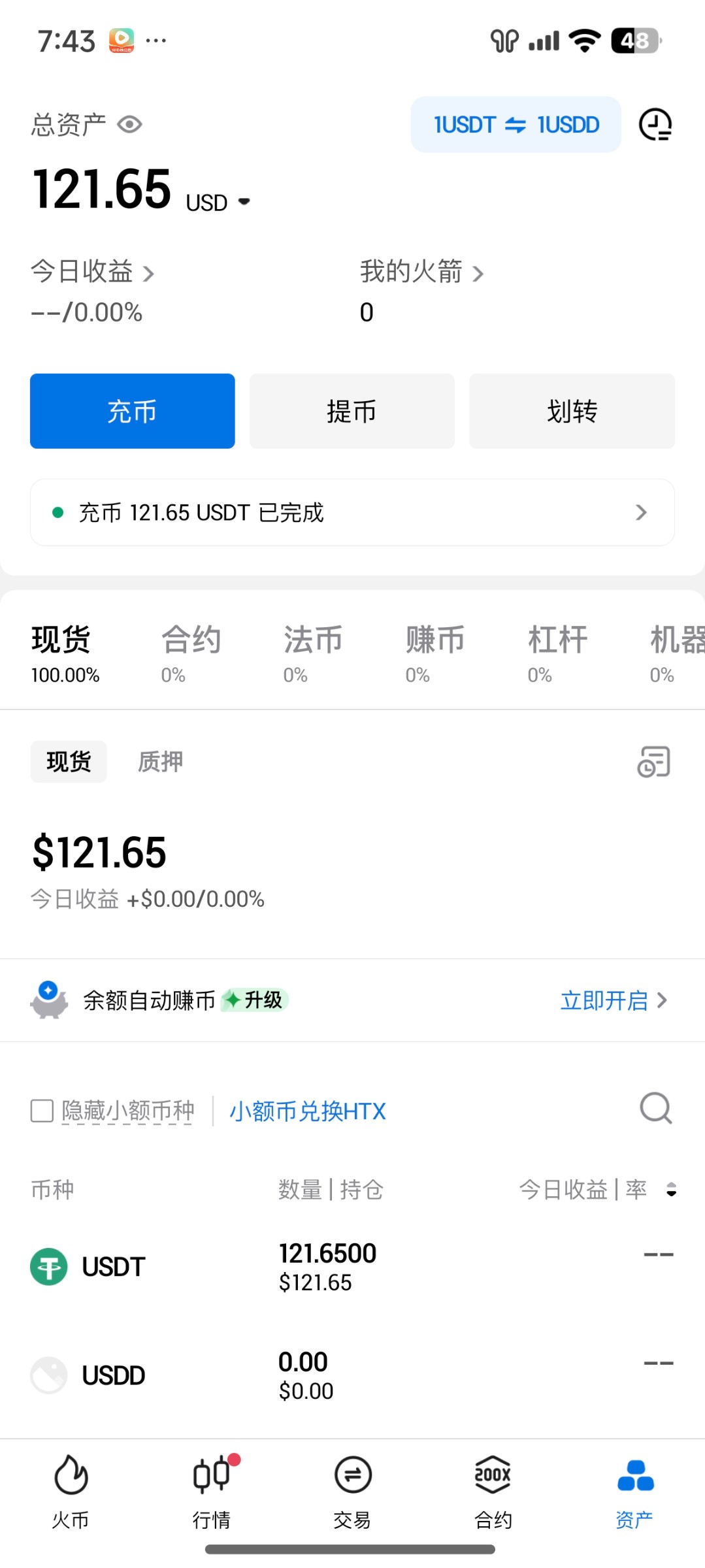
Task: Open the spot records icon
Action: coord(654,762)
